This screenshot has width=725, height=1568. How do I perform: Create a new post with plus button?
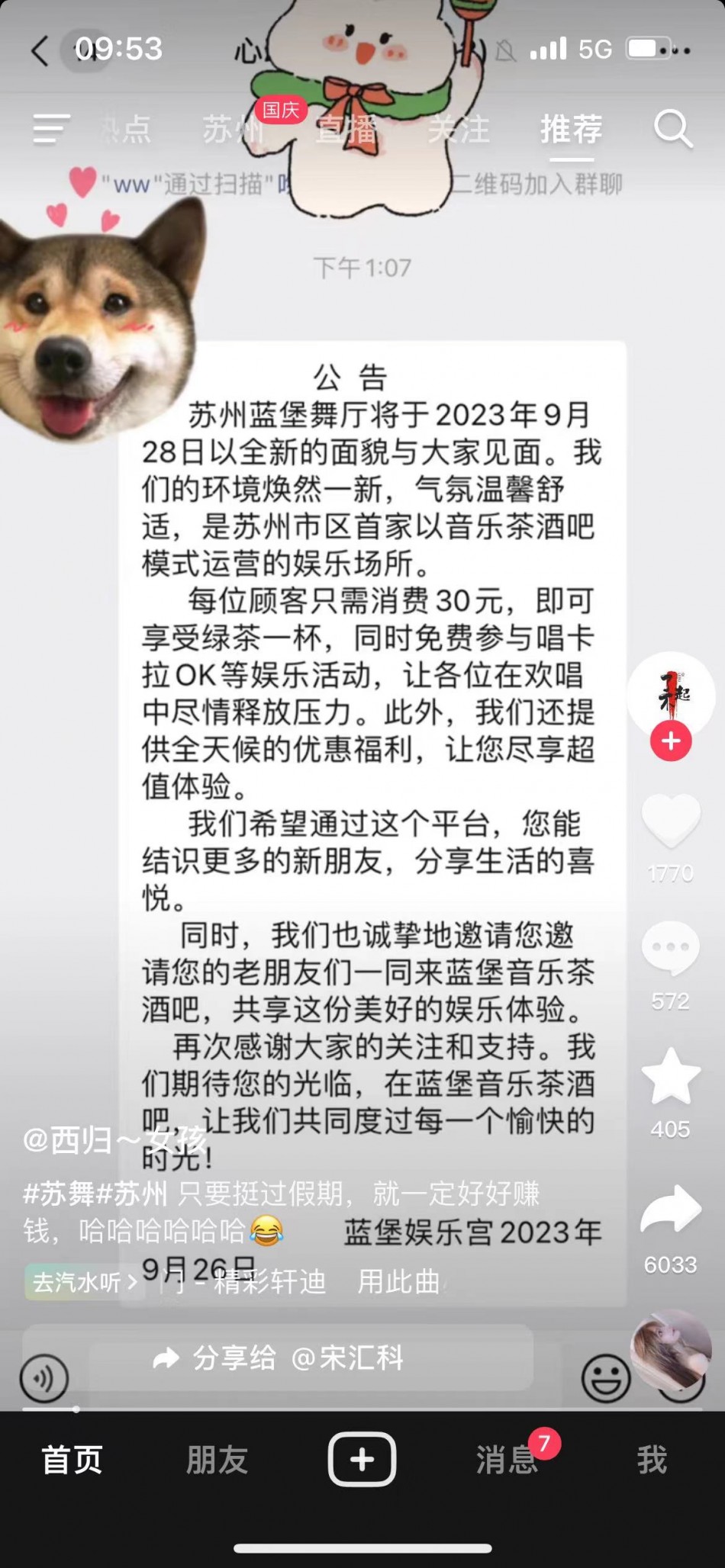pos(362,1459)
